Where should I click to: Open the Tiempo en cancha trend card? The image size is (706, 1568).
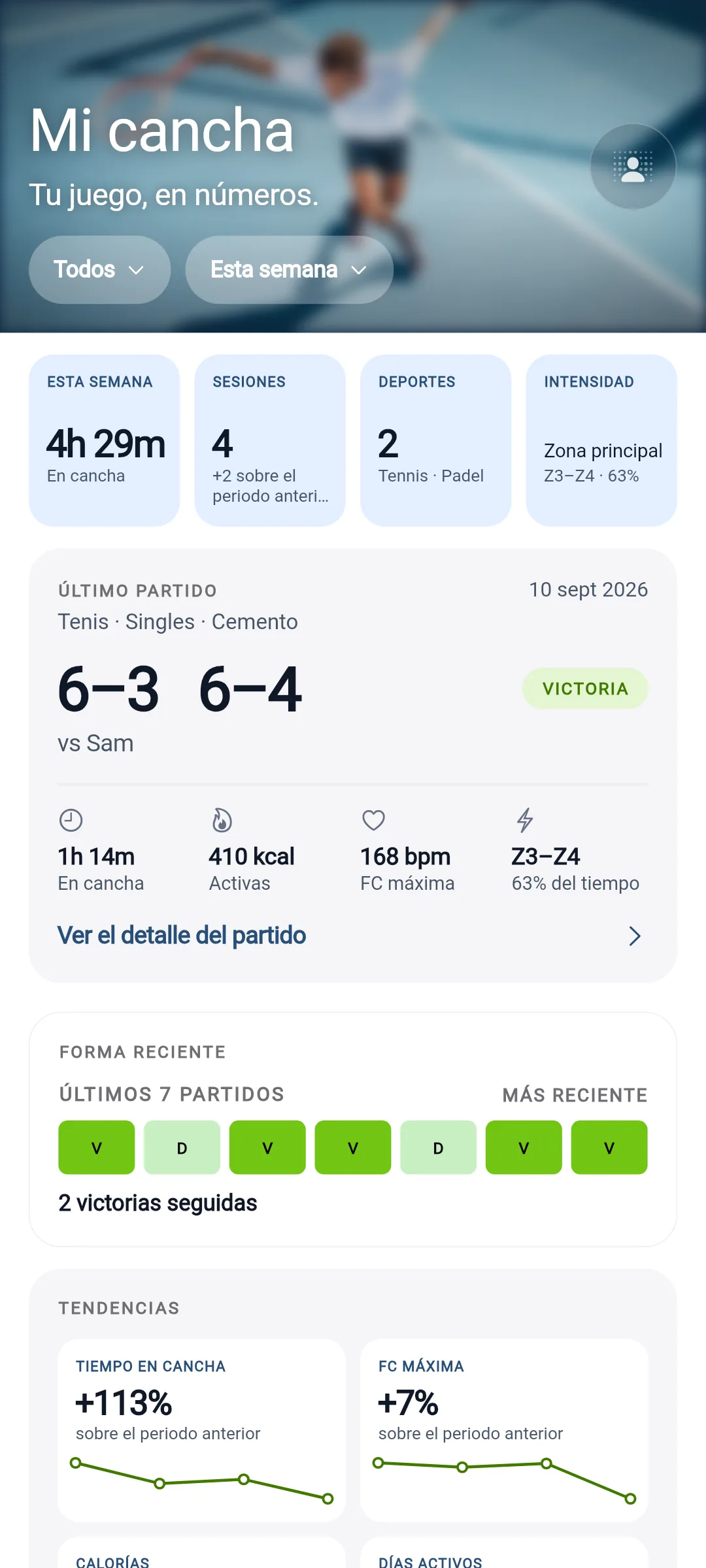tap(201, 1430)
